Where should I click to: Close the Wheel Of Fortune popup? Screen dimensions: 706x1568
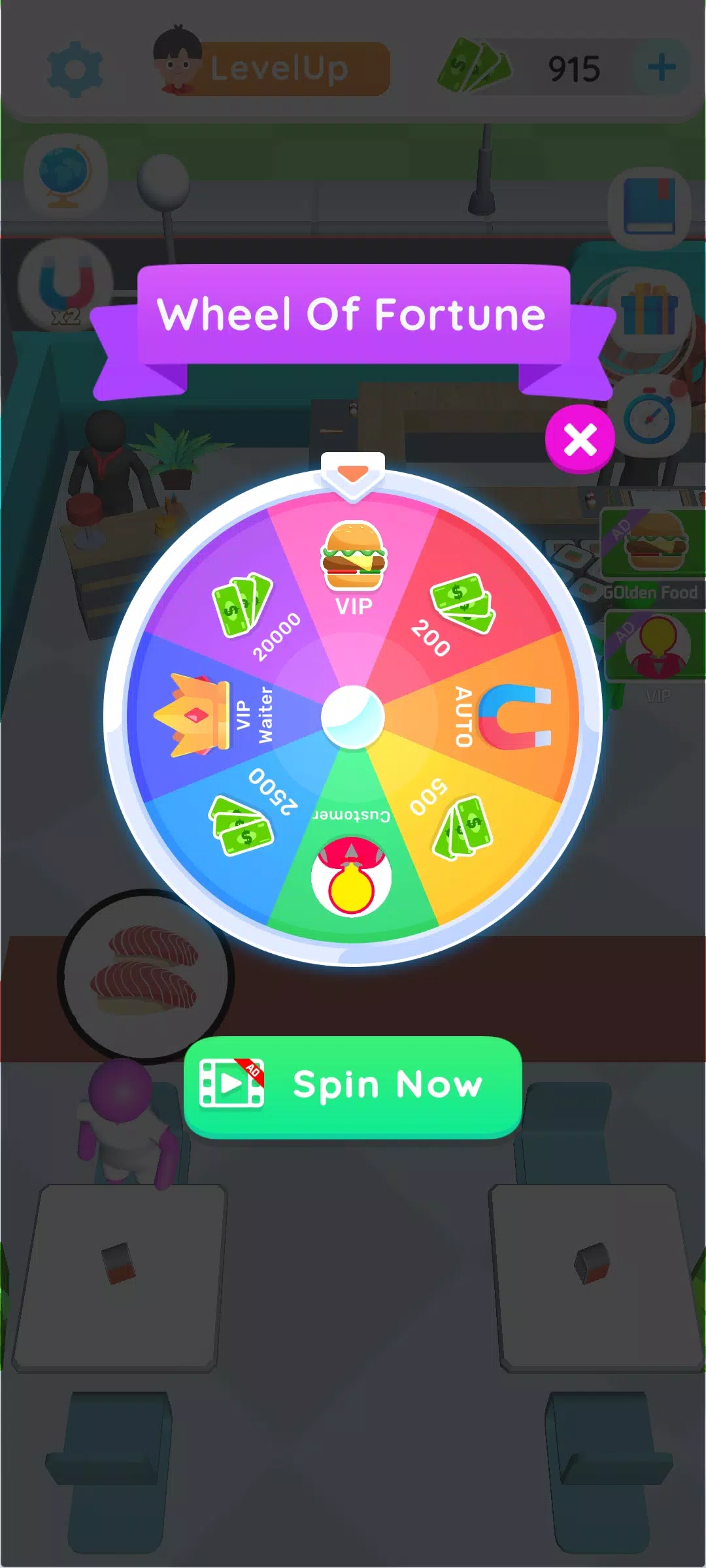click(x=580, y=439)
